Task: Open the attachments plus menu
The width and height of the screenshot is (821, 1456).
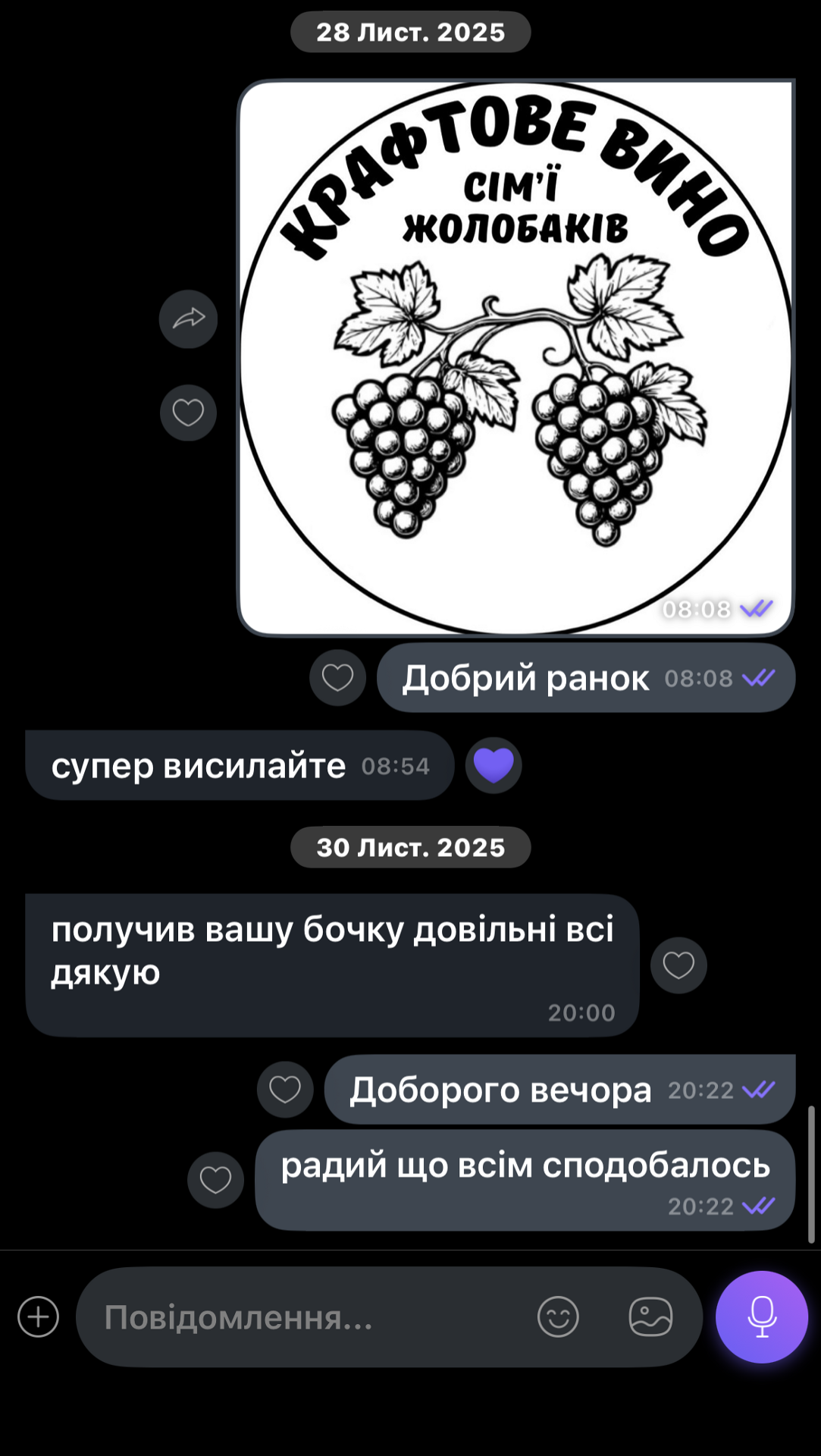Action: pyautogui.click(x=38, y=1316)
